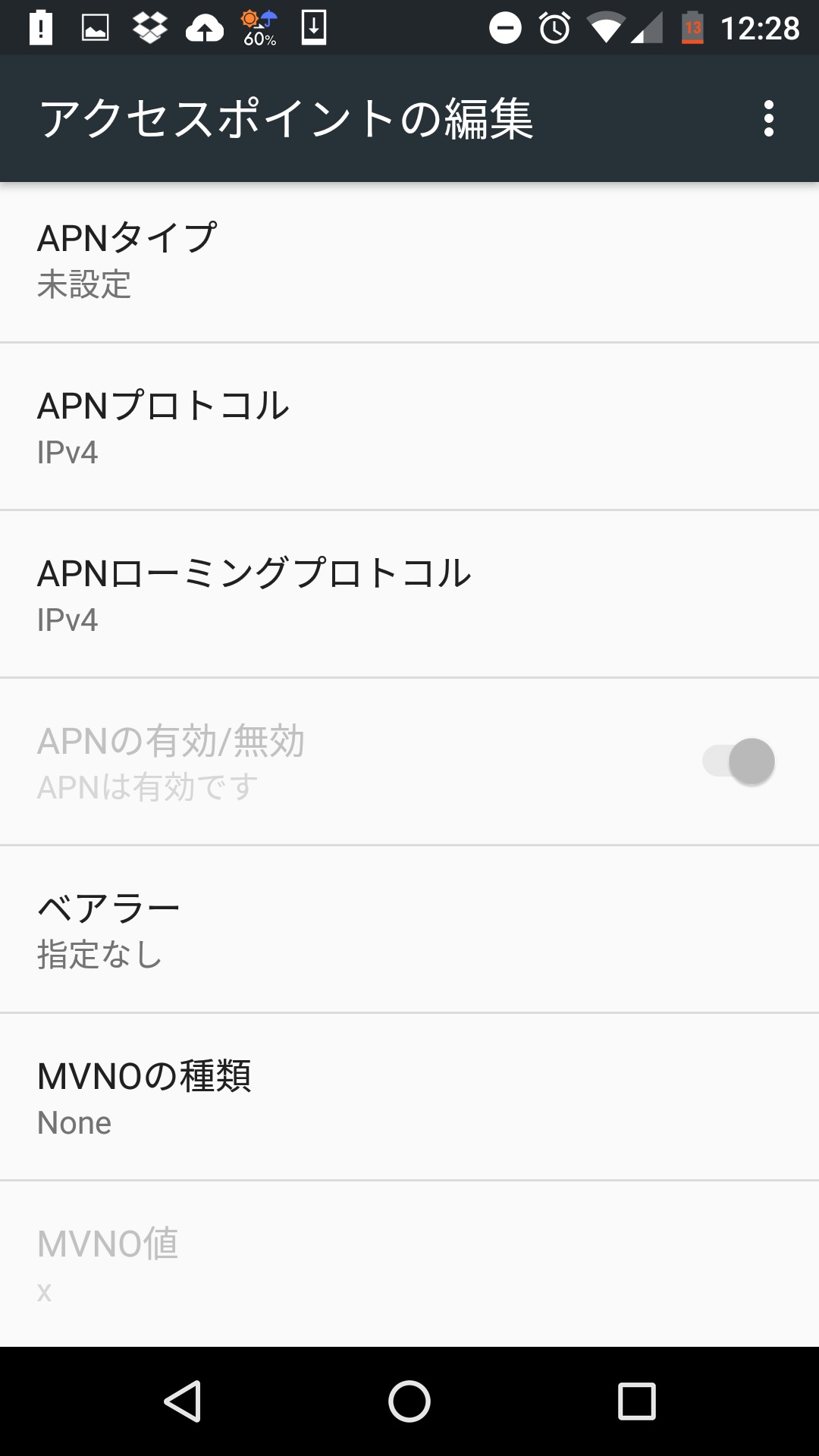819x1456 pixels.
Task: Tap the home button in navigation bar
Action: tap(409, 1401)
